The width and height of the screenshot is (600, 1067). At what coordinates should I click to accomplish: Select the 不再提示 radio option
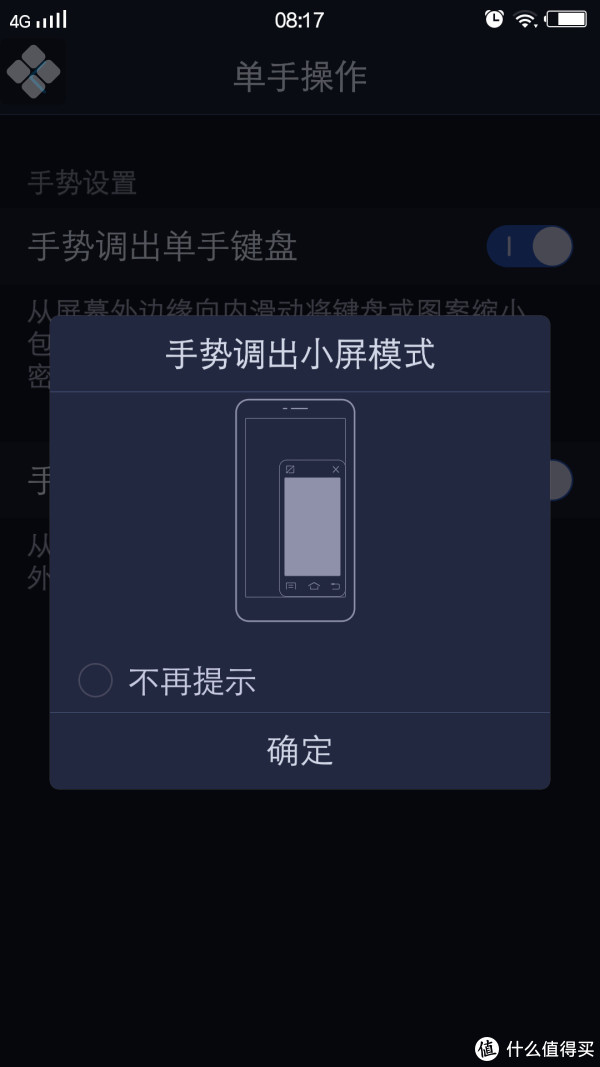tap(95, 680)
